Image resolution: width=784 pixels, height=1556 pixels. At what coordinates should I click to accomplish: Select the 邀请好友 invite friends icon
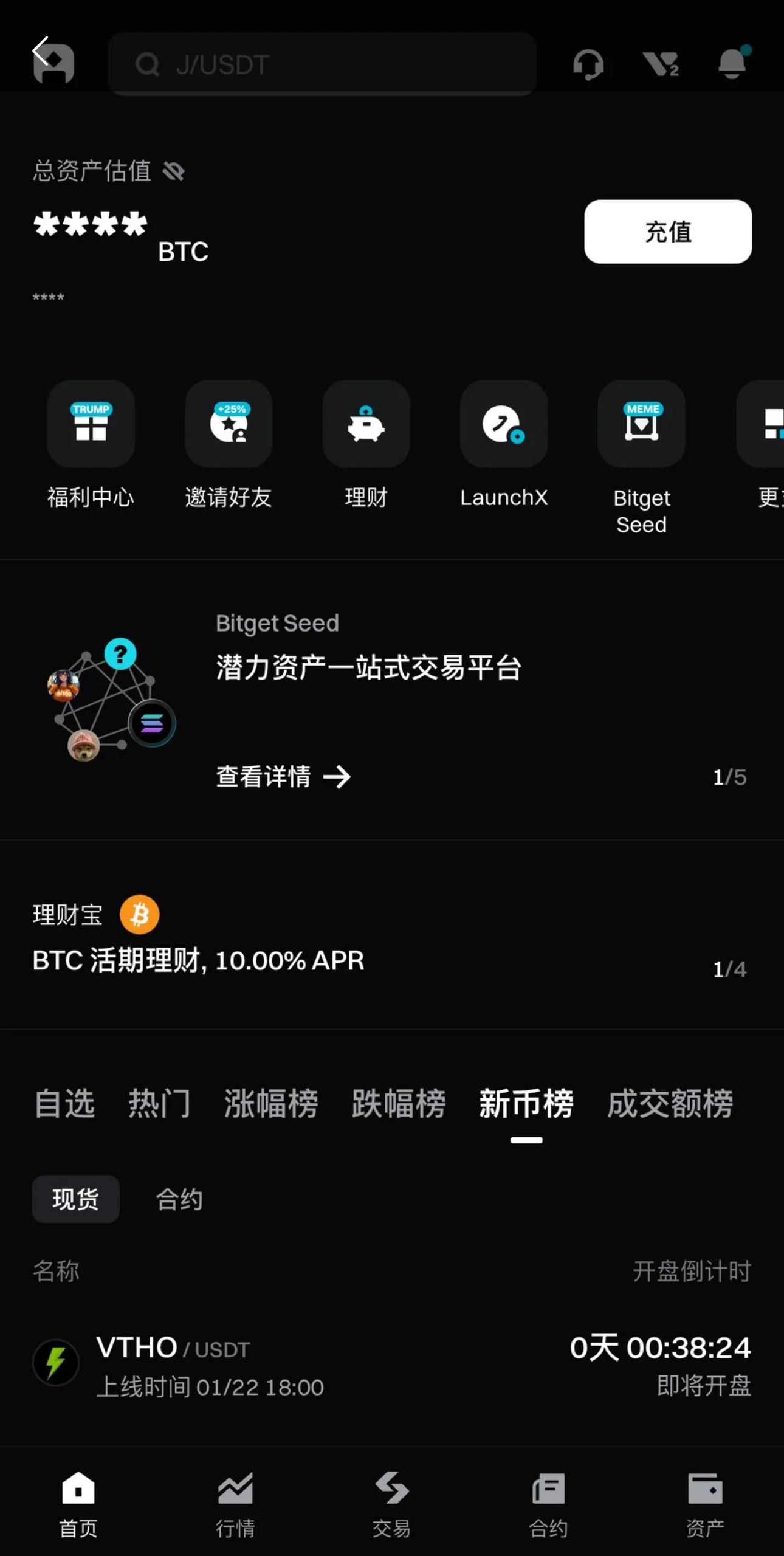pyautogui.click(x=229, y=424)
